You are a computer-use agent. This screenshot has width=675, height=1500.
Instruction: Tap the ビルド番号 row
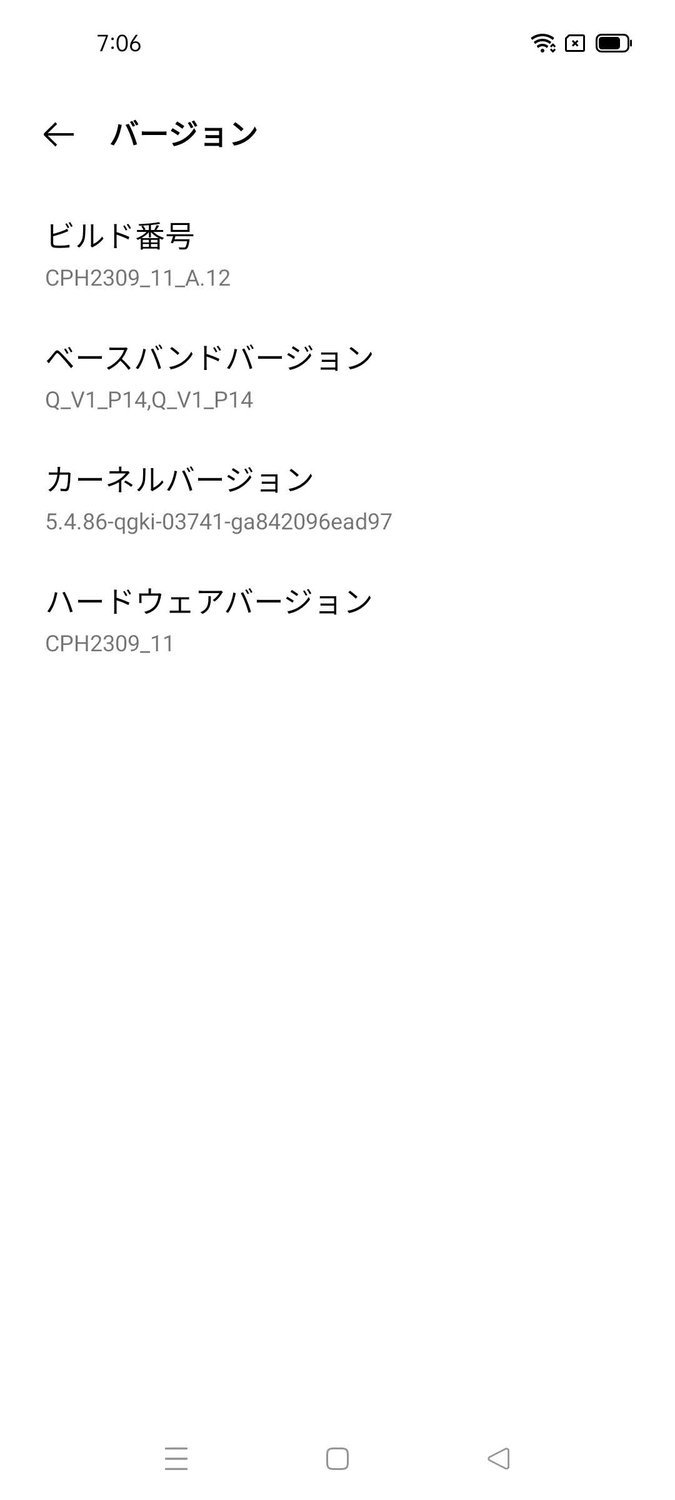pyautogui.click(x=337, y=255)
